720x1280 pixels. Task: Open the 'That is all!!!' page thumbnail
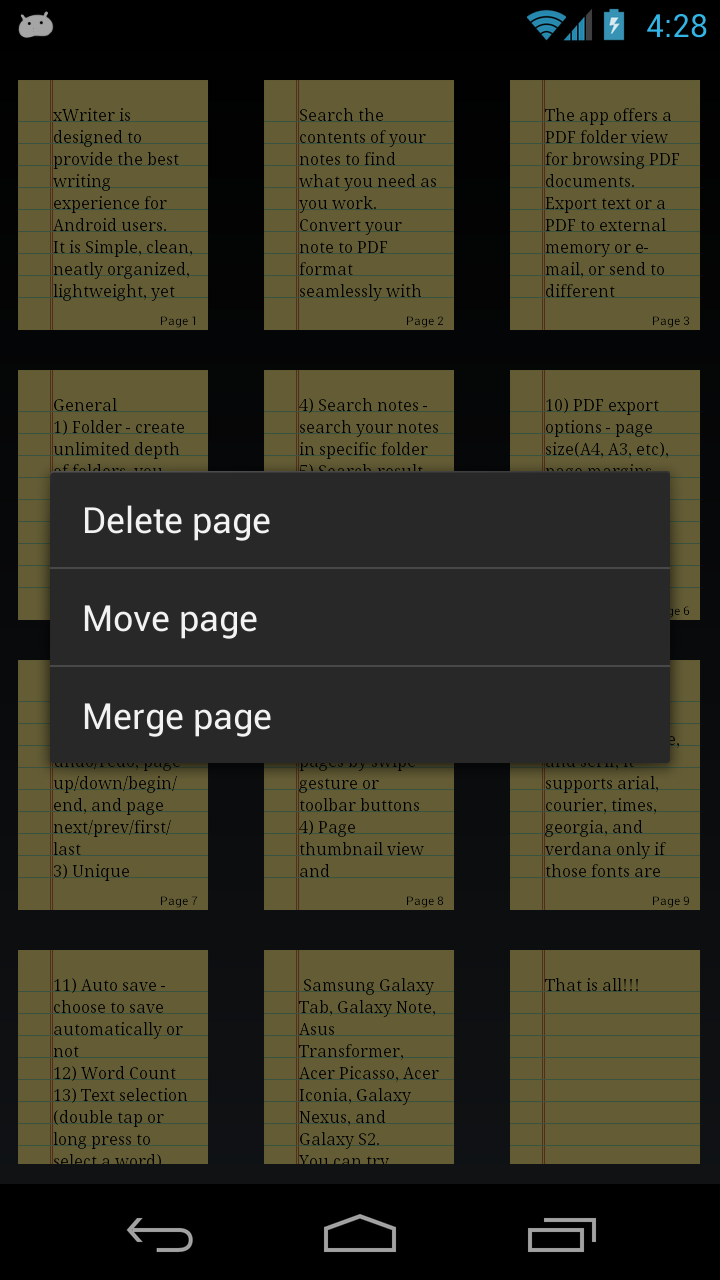605,1057
